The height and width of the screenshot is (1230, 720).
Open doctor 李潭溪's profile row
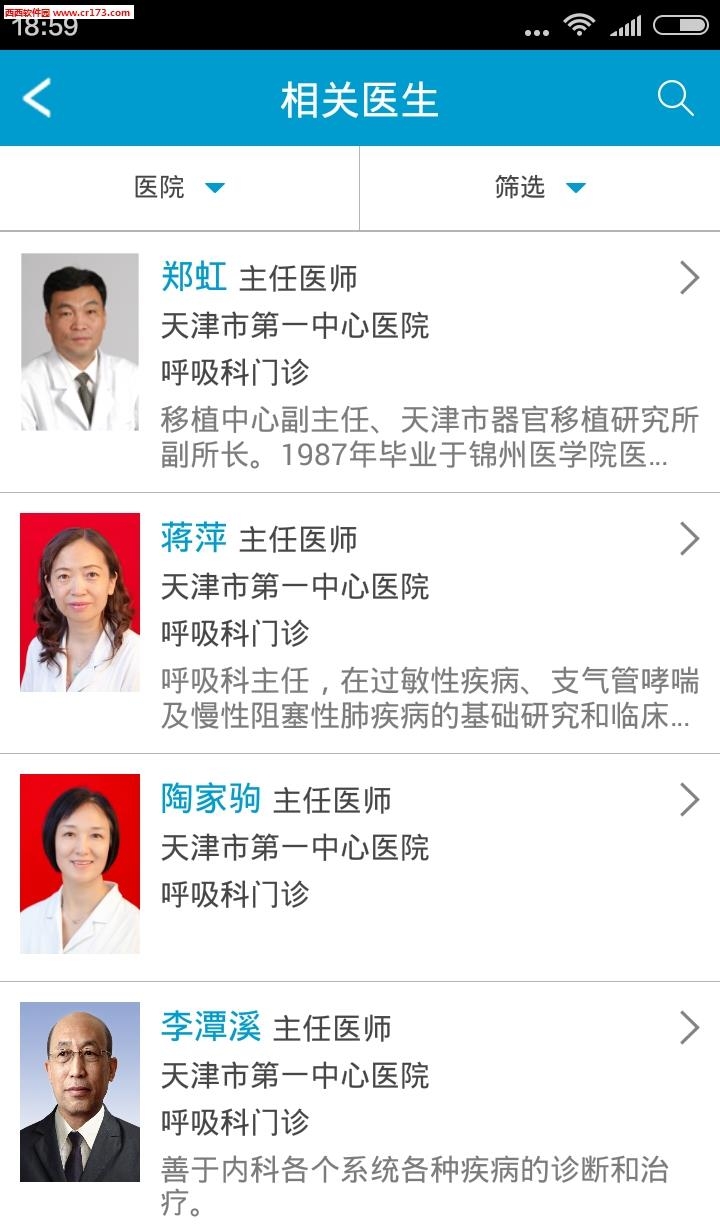(x=360, y=1106)
